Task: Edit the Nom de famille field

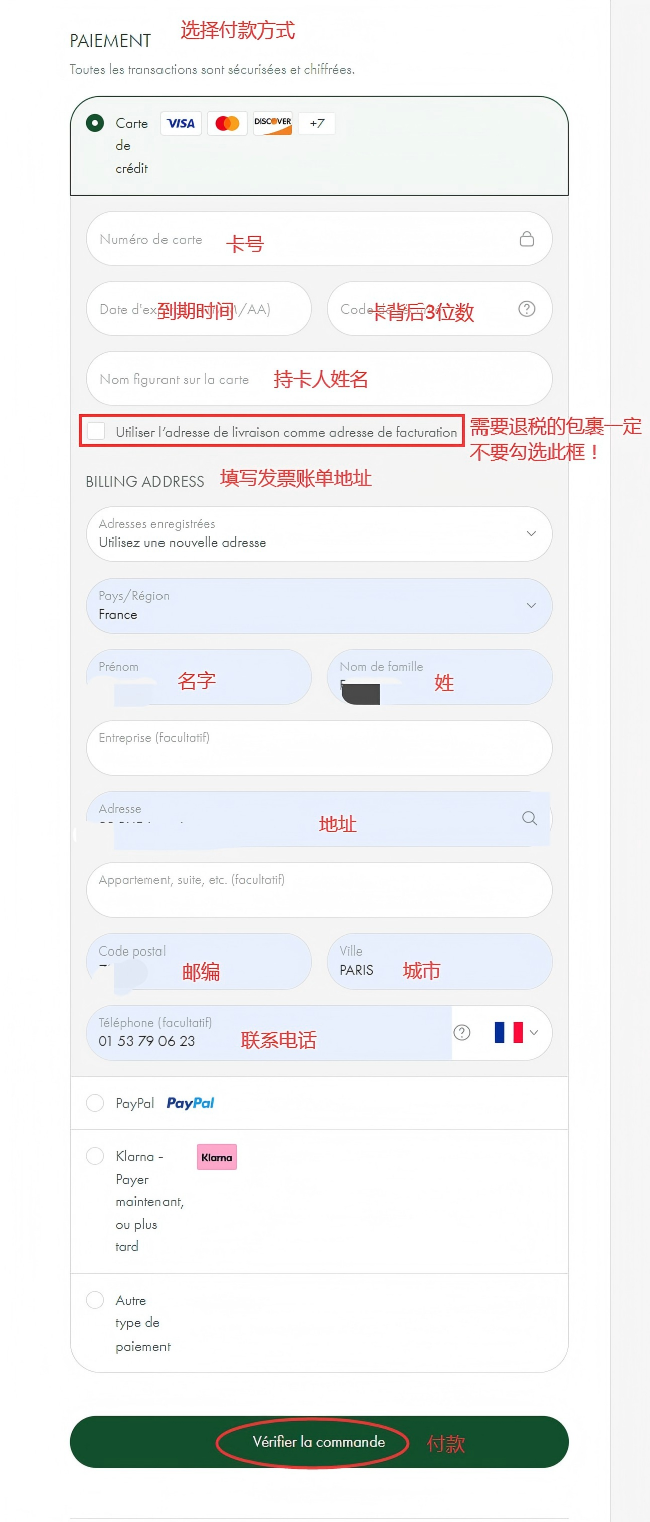Action: (440, 678)
